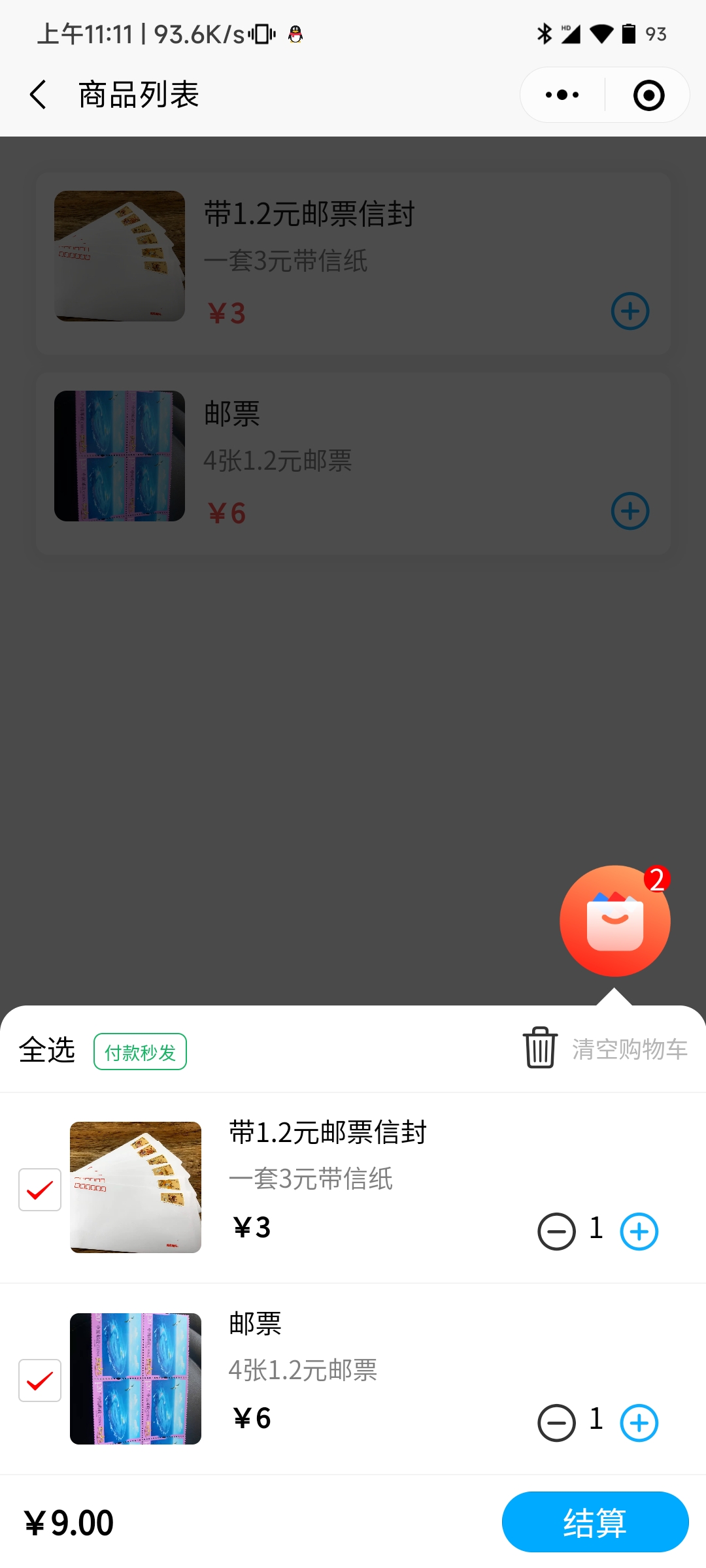Close the mini program via circle icon
The width and height of the screenshot is (706, 1568).
[648, 95]
